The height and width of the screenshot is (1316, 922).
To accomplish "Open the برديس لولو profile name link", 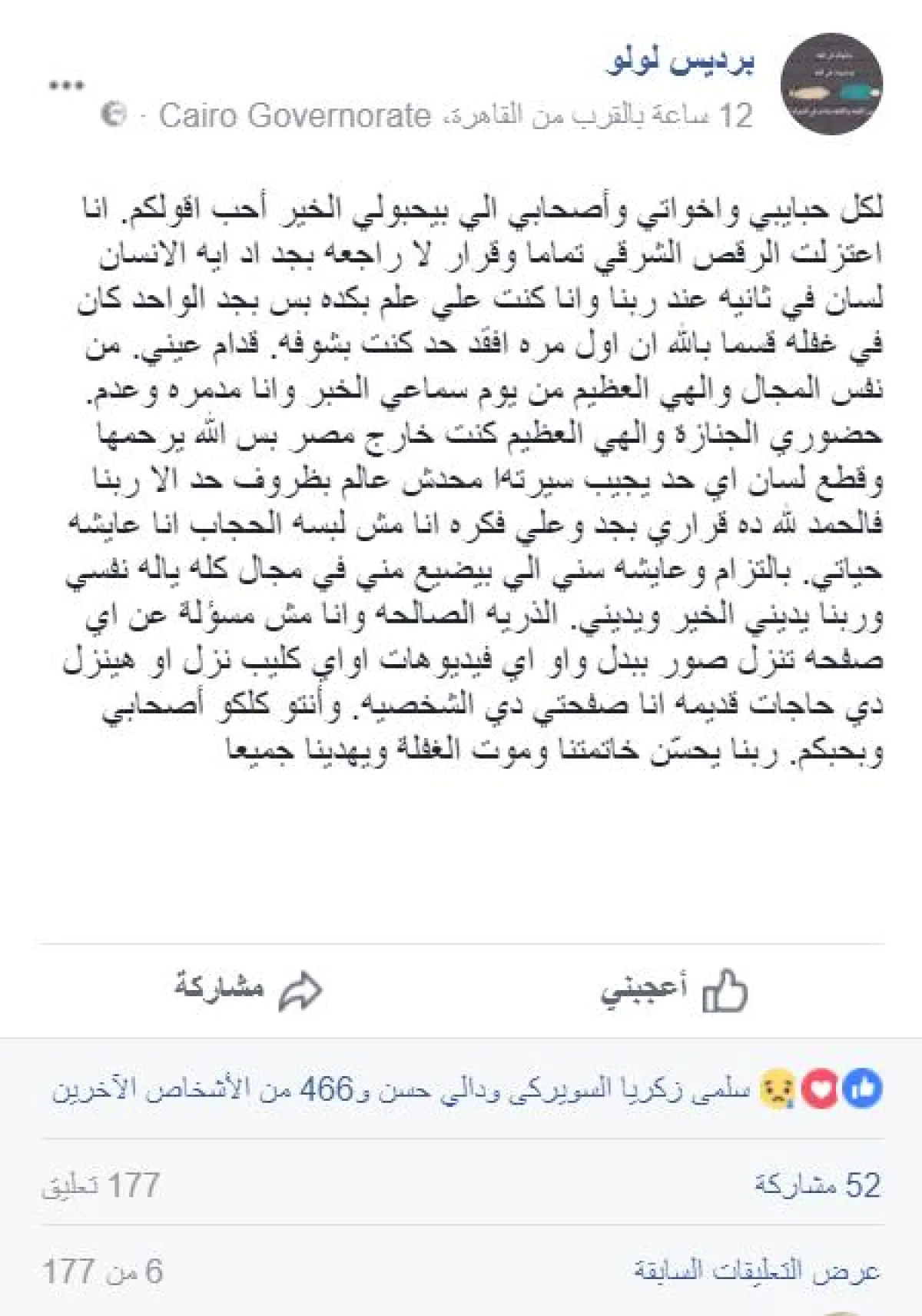I will tap(680, 63).
